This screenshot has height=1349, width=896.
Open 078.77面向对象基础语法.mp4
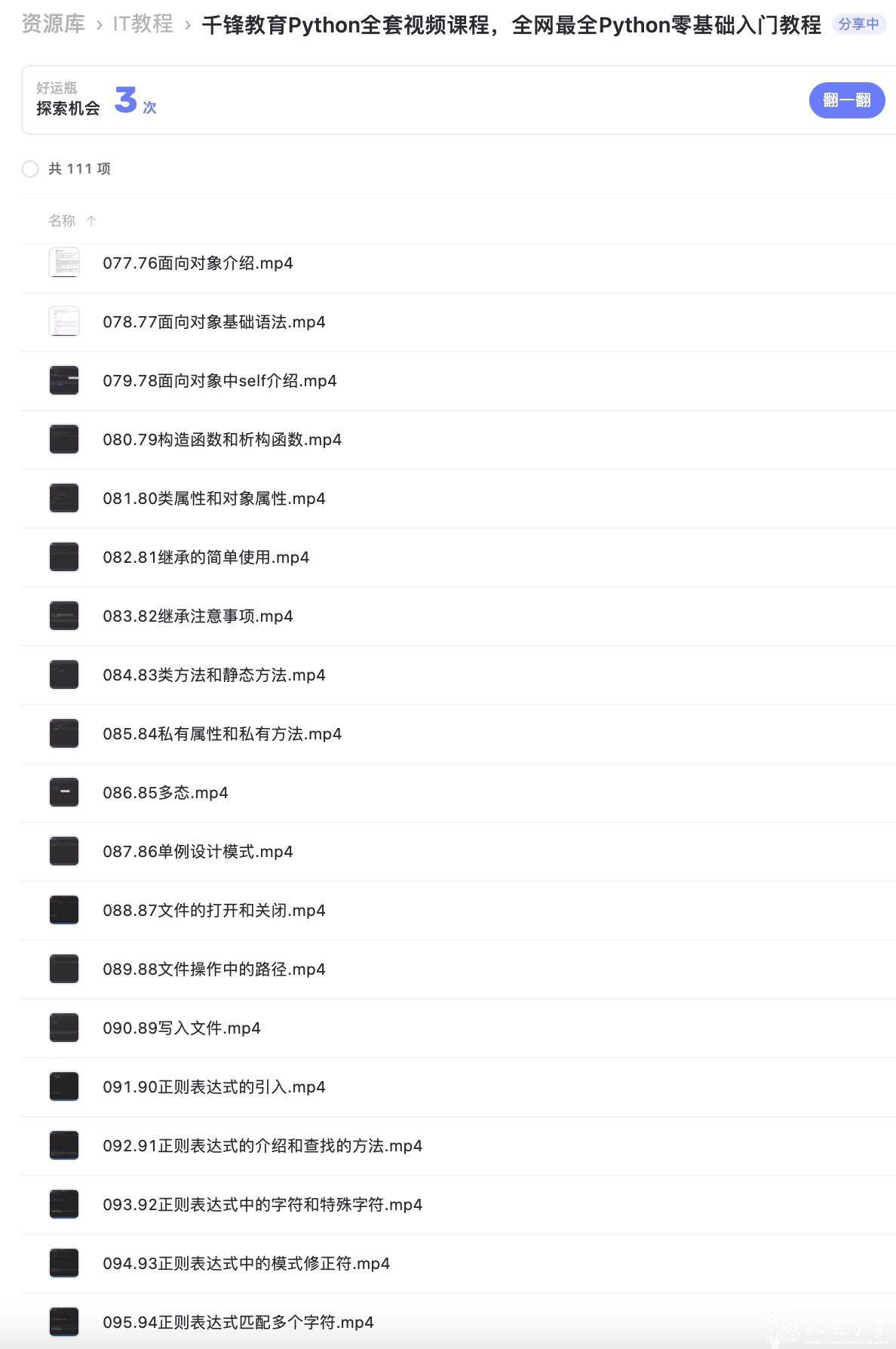pyautogui.click(x=214, y=322)
